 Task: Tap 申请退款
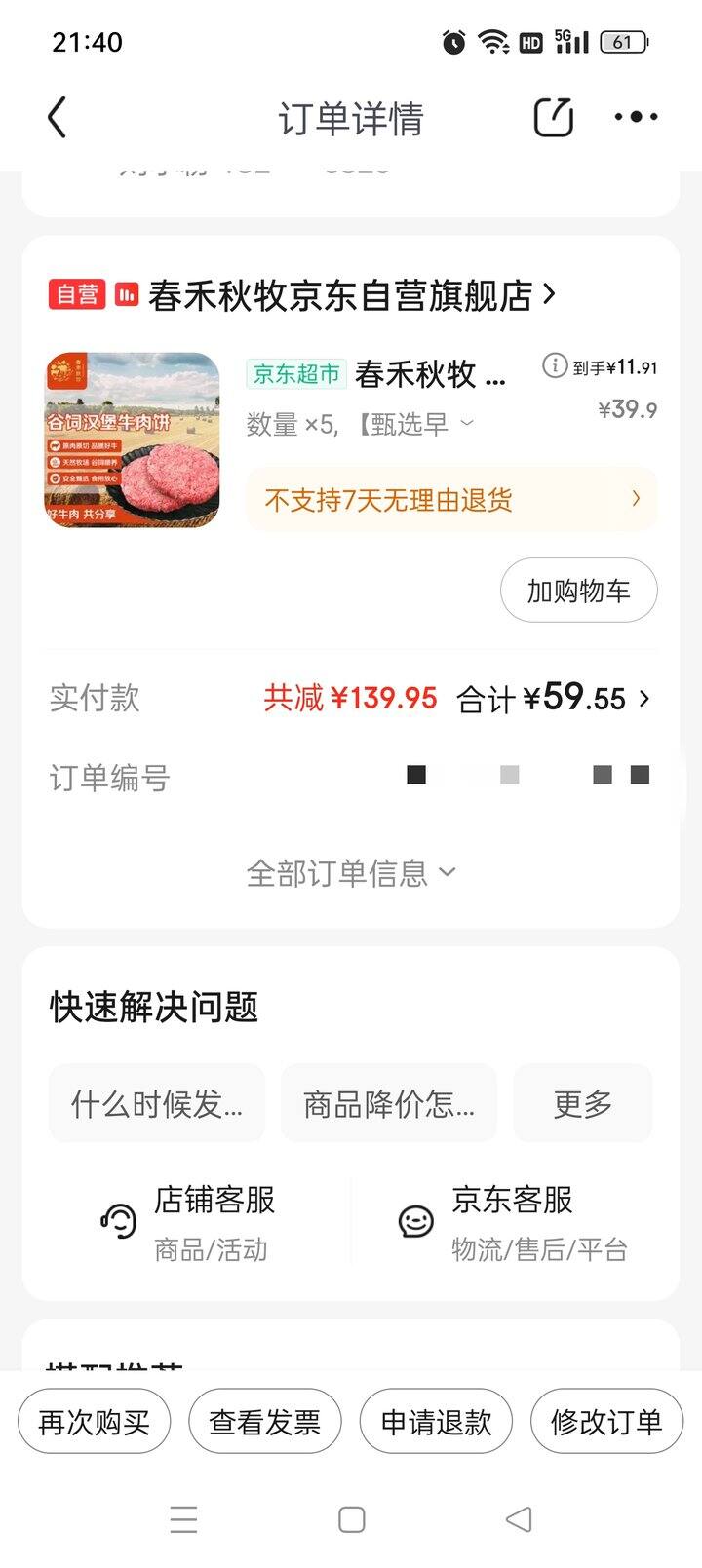point(436,1422)
